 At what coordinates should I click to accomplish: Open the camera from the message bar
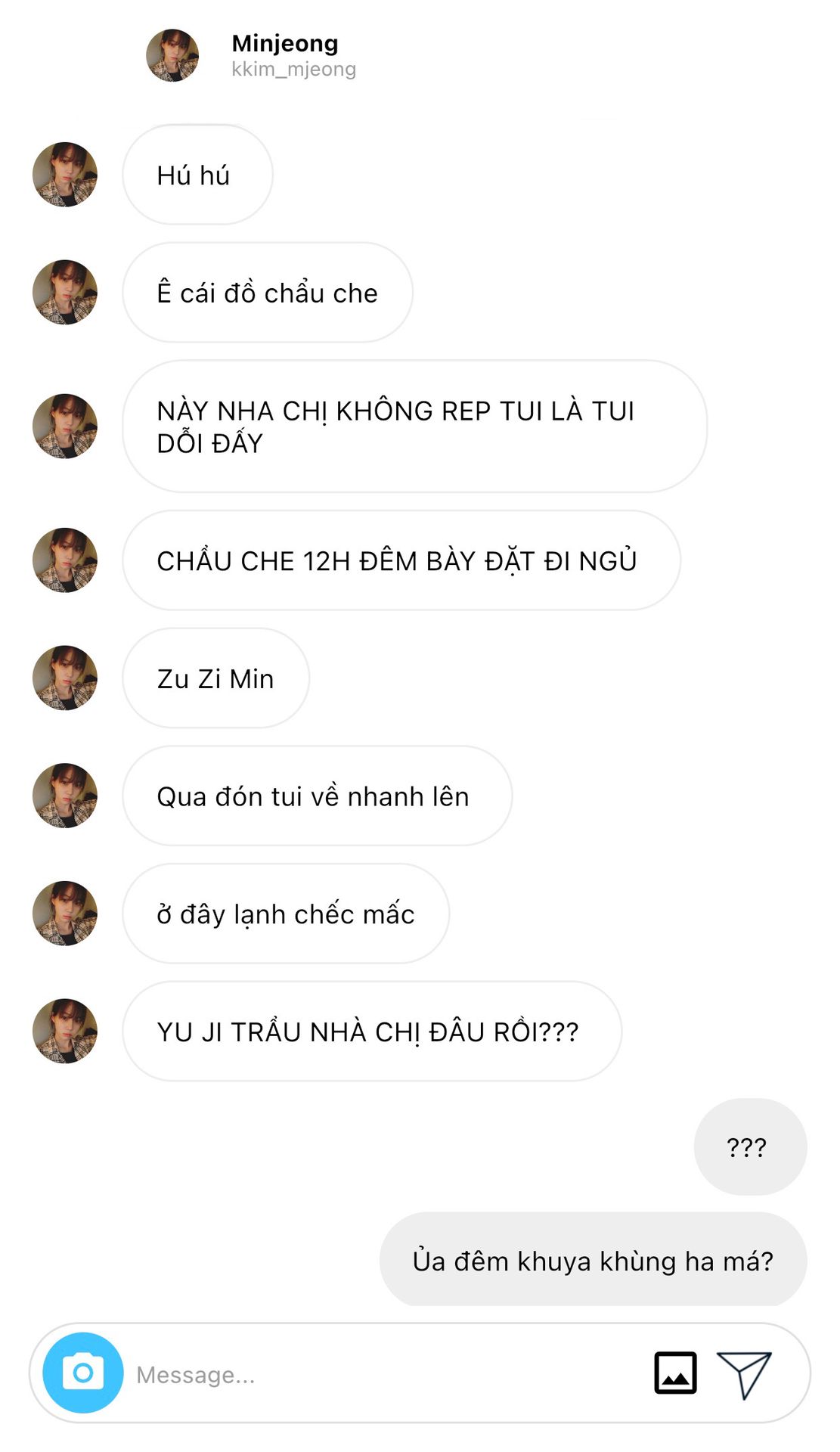pos(83,1372)
